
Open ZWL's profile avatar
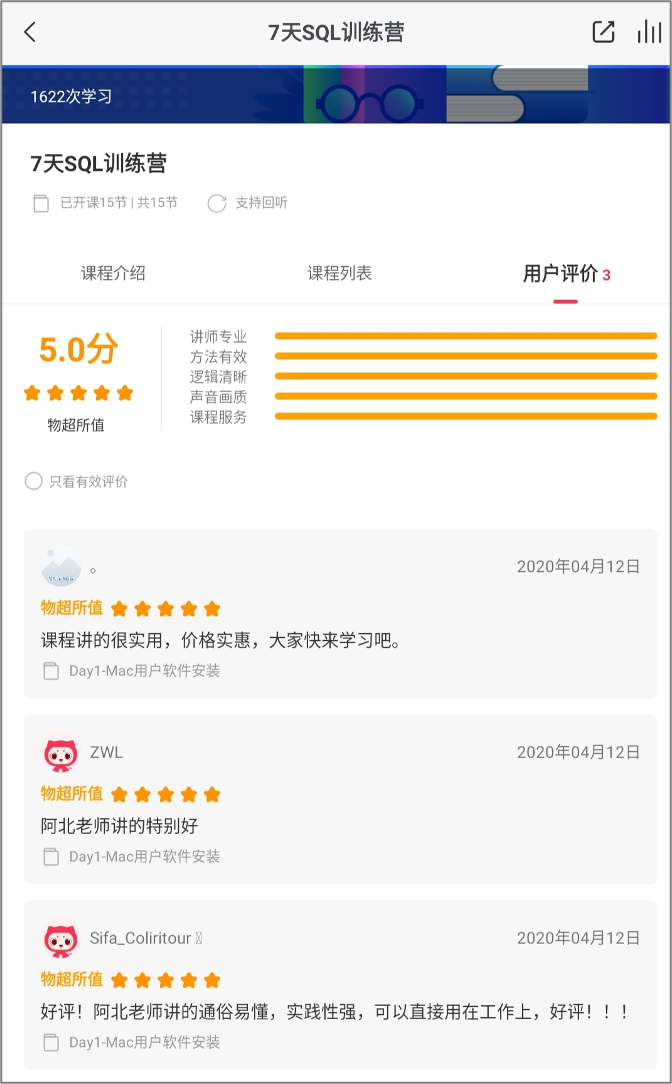pos(61,752)
